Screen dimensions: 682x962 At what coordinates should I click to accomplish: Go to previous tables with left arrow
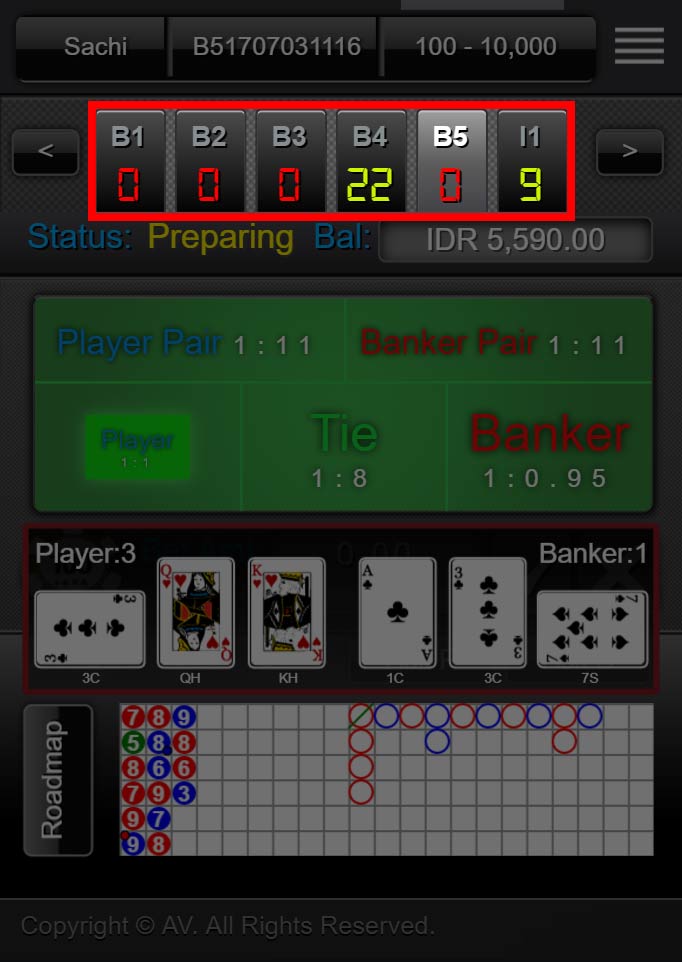(45, 152)
